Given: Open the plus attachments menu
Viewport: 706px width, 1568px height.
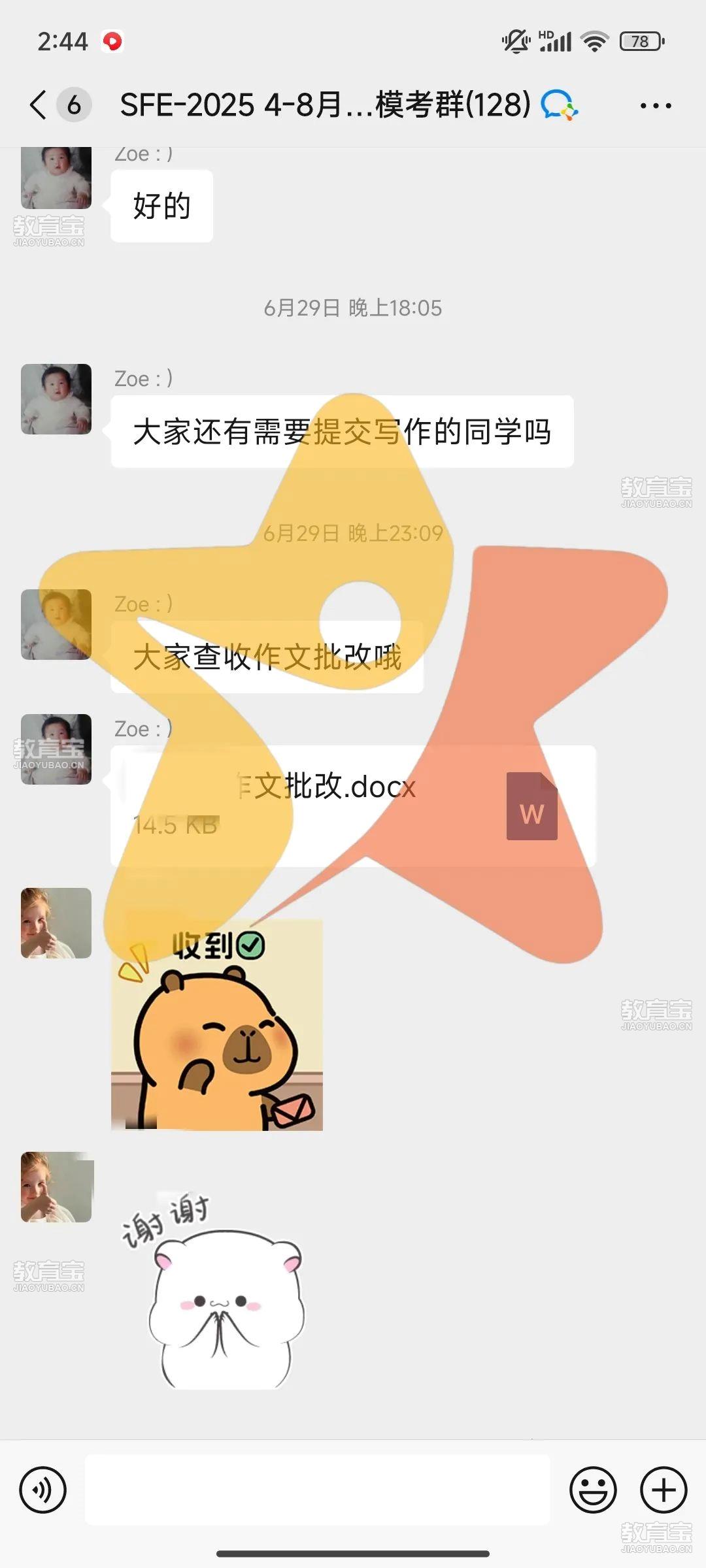Looking at the screenshot, I should [664, 1490].
